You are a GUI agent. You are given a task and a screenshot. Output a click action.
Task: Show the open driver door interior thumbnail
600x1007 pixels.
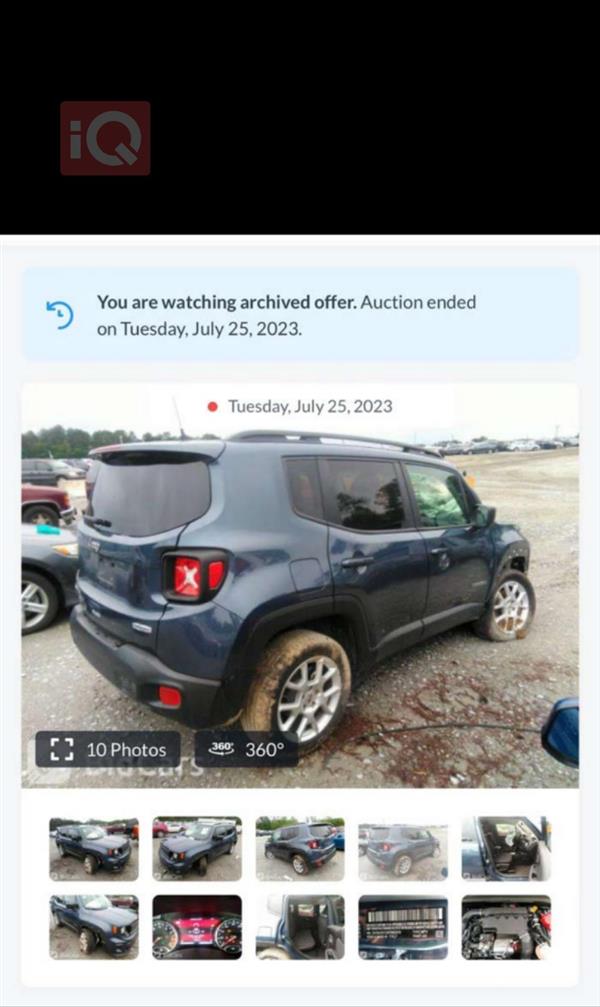[506, 848]
